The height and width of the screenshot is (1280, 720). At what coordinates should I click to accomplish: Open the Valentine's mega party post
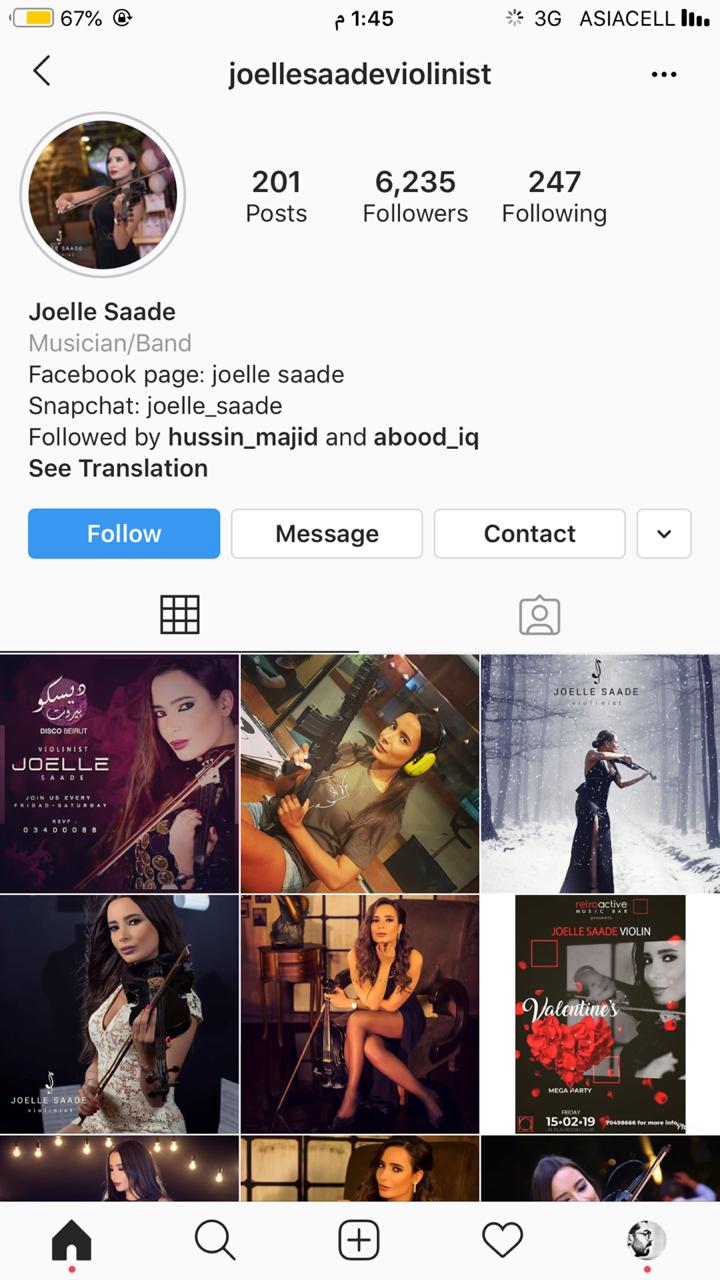pyautogui.click(x=600, y=1014)
